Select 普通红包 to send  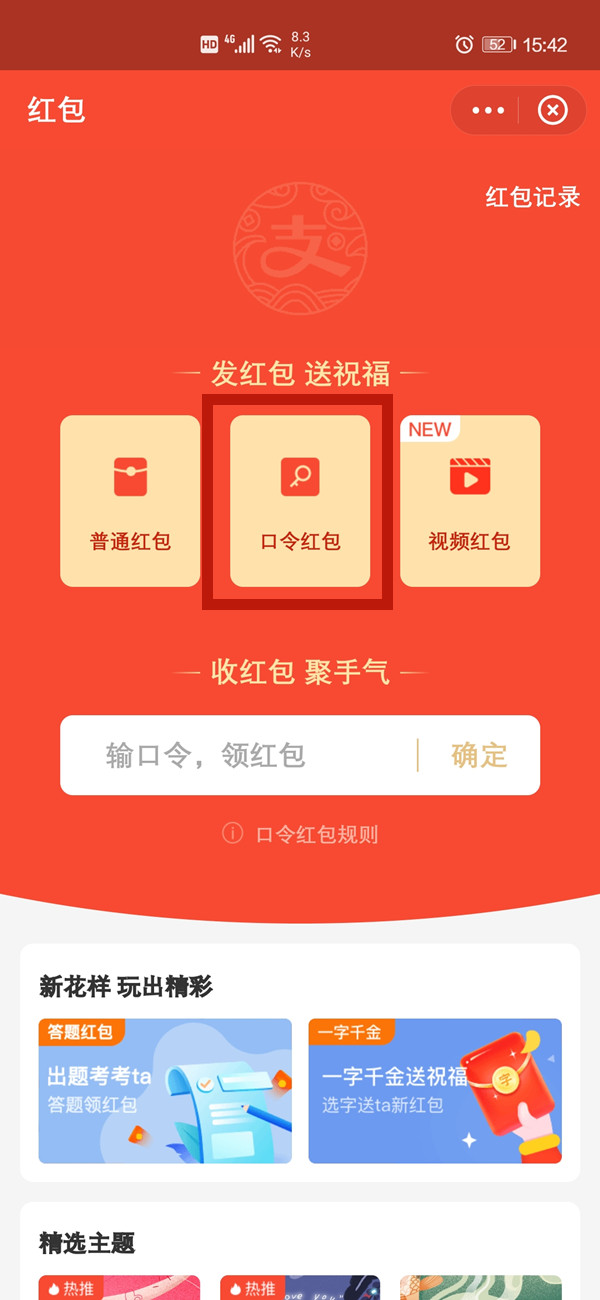[130, 500]
